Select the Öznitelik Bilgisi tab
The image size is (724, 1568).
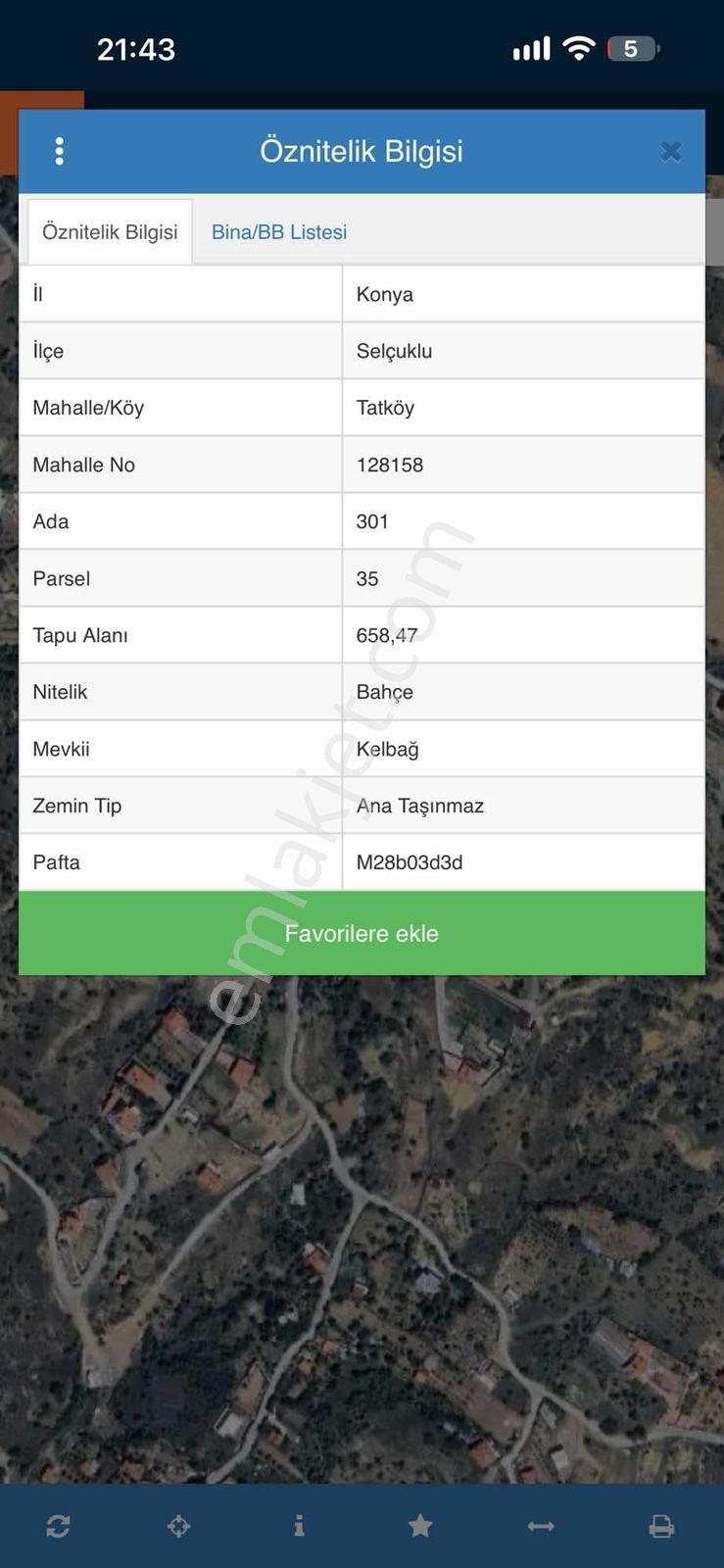[x=110, y=232]
